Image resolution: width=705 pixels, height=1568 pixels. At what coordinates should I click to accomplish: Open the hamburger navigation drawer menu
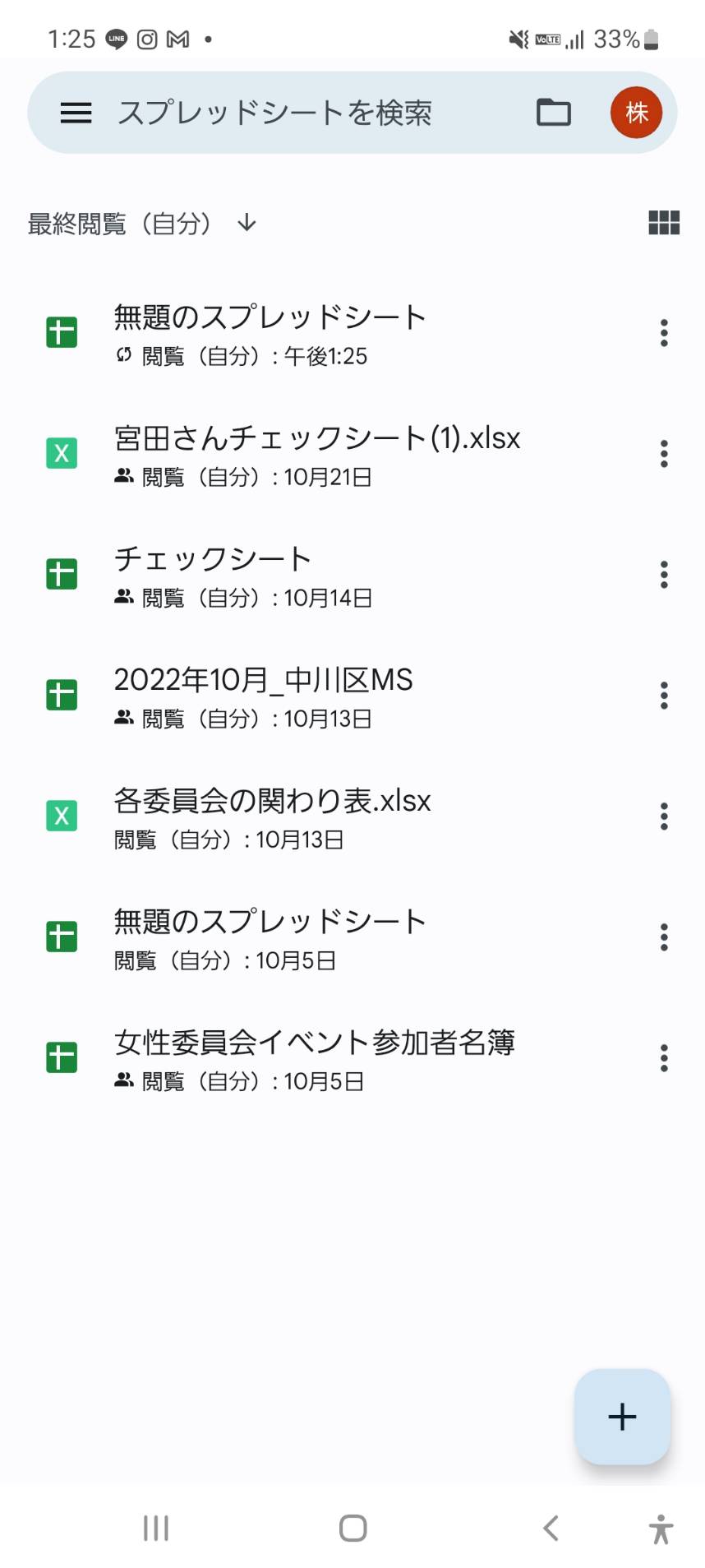coord(76,113)
